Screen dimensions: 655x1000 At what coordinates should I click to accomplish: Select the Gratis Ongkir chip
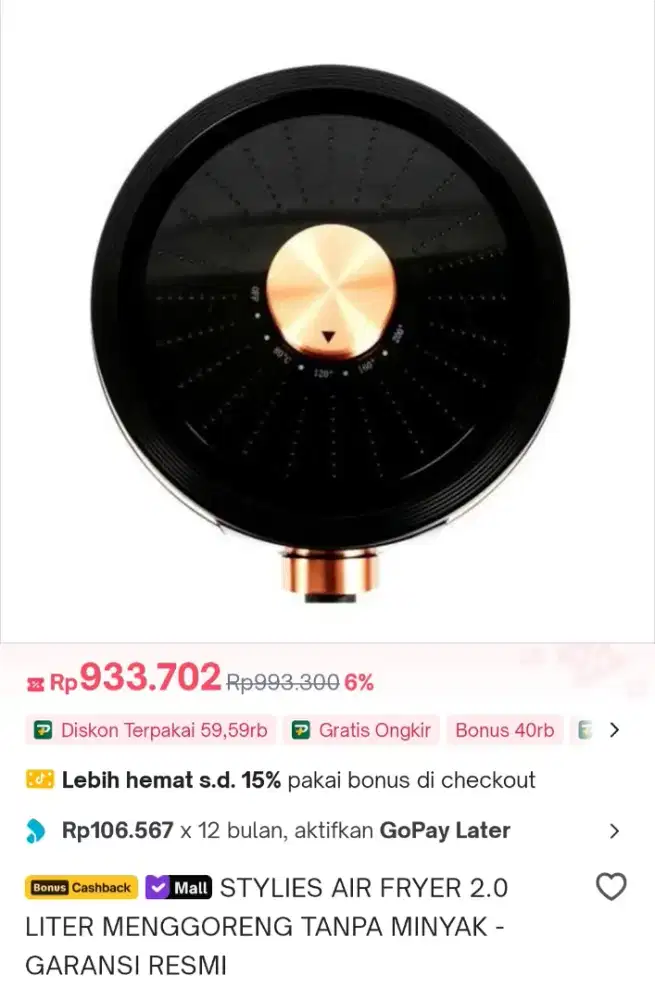(x=361, y=730)
